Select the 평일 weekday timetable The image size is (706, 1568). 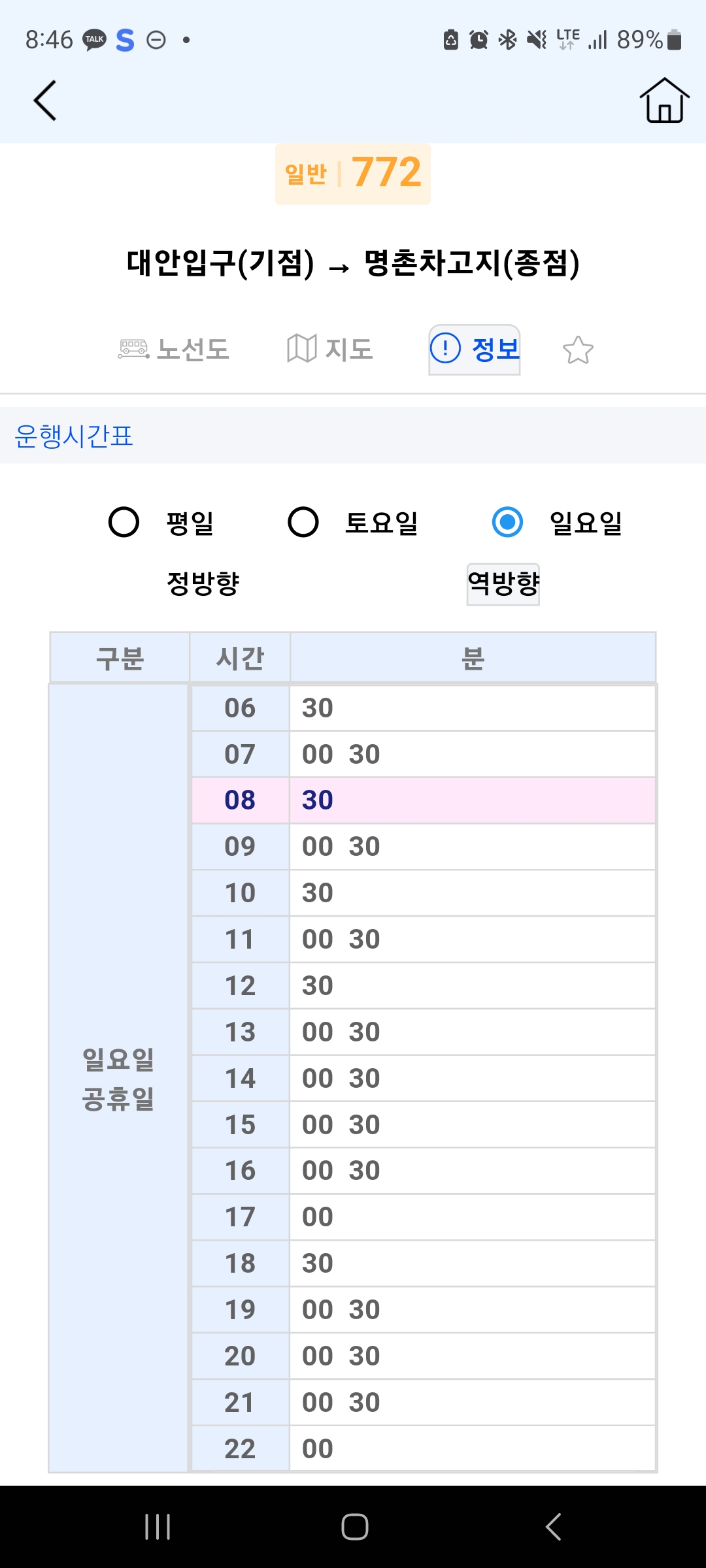pyautogui.click(x=124, y=522)
